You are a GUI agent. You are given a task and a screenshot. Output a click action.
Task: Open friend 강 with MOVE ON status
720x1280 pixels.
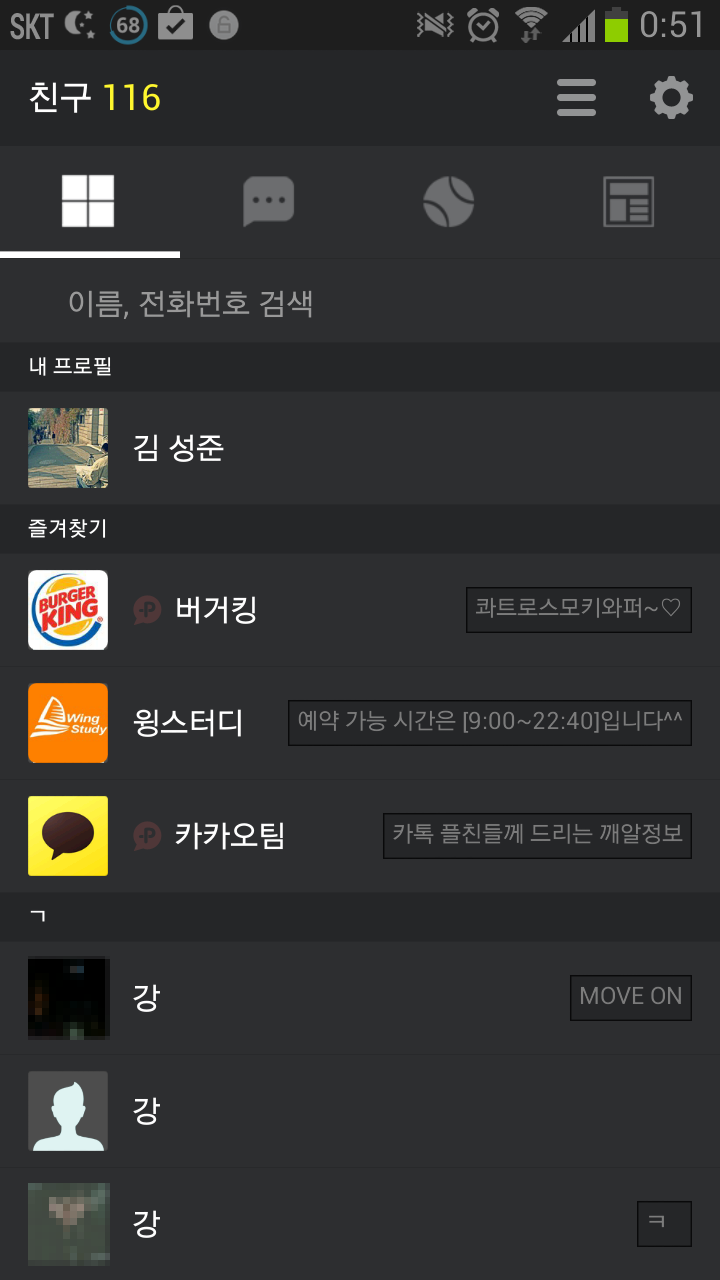click(300, 997)
